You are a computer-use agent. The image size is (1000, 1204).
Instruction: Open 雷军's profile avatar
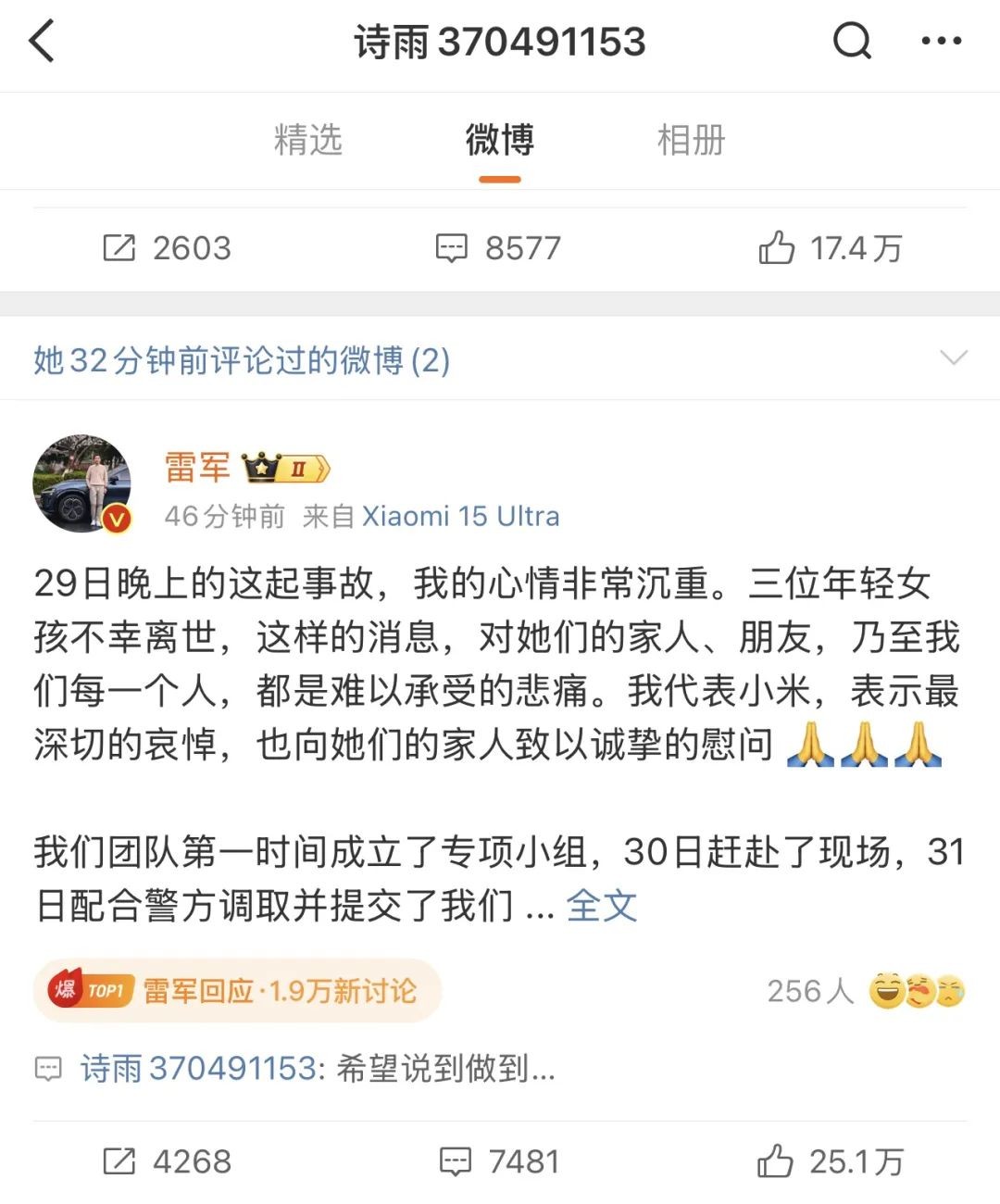tap(82, 483)
